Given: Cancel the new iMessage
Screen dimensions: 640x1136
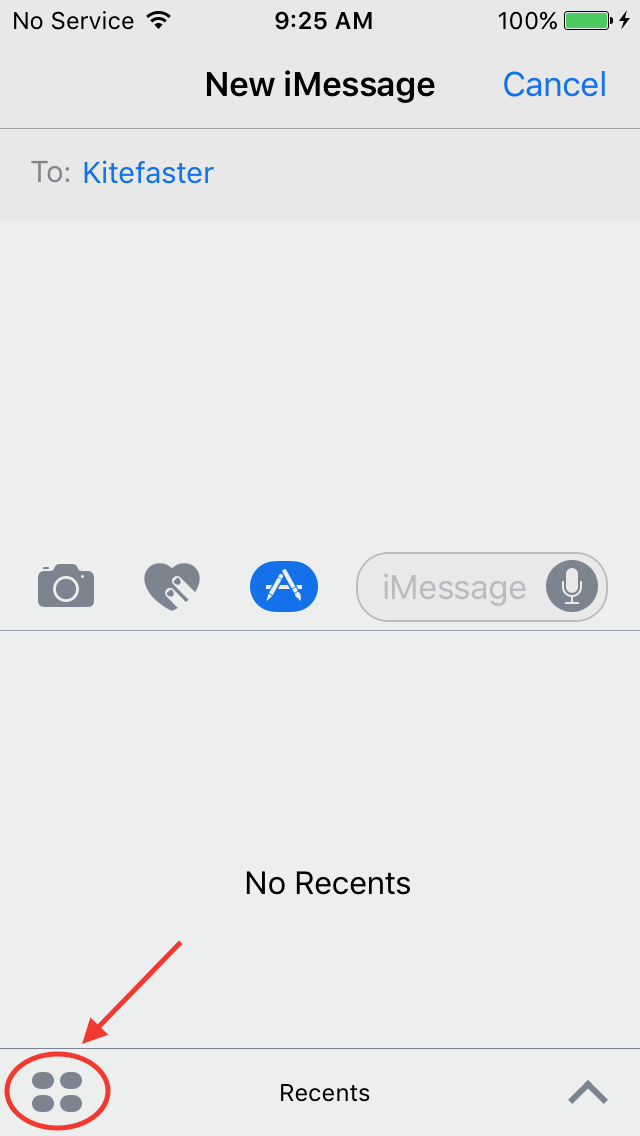Looking at the screenshot, I should [554, 85].
